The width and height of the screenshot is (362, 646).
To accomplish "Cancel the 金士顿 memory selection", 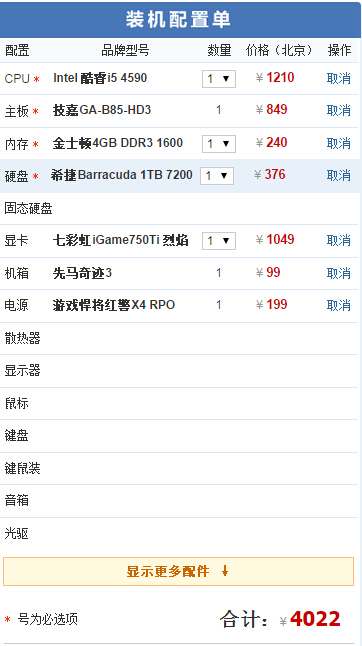I will (x=339, y=143).
